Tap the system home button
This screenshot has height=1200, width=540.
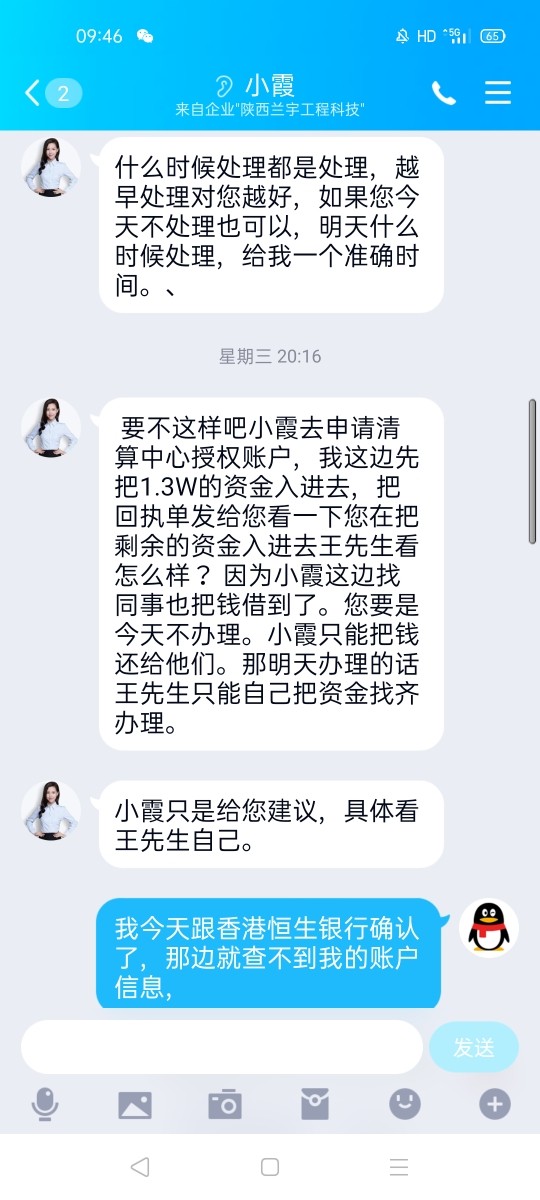pos(270,1166)
